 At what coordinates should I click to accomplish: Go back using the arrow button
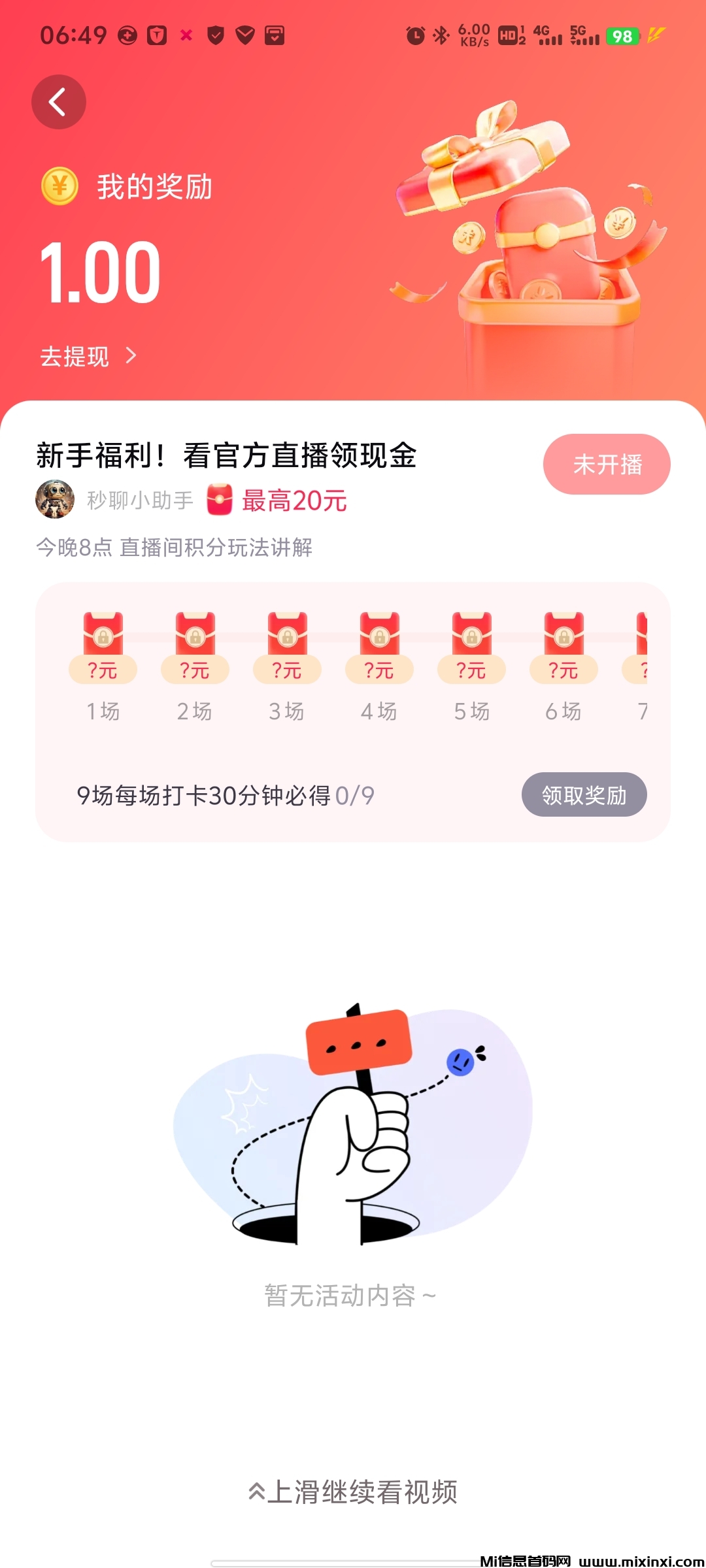pos(59,102)
